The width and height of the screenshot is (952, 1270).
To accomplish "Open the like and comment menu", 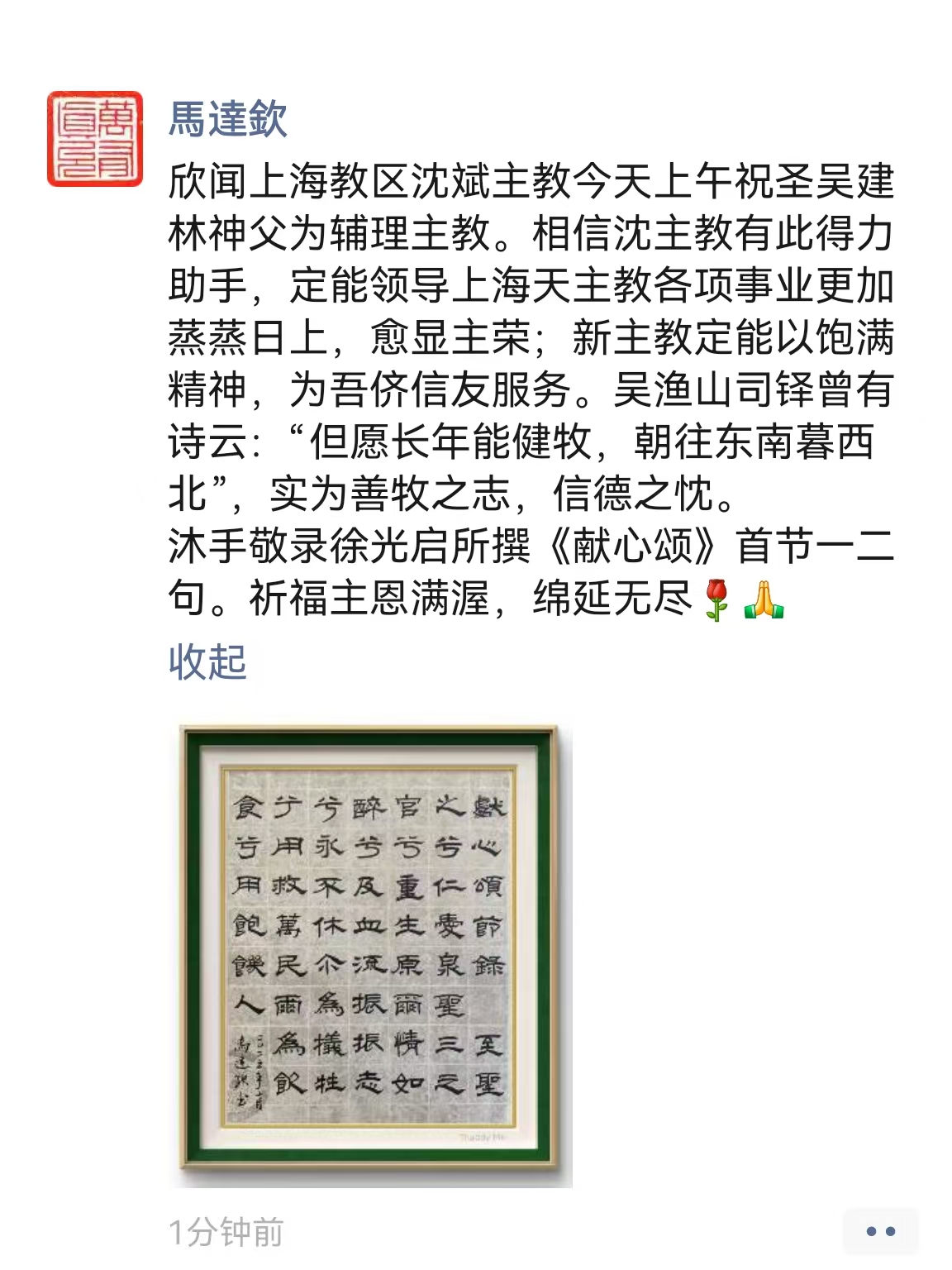I will (x=880, y=1231).
